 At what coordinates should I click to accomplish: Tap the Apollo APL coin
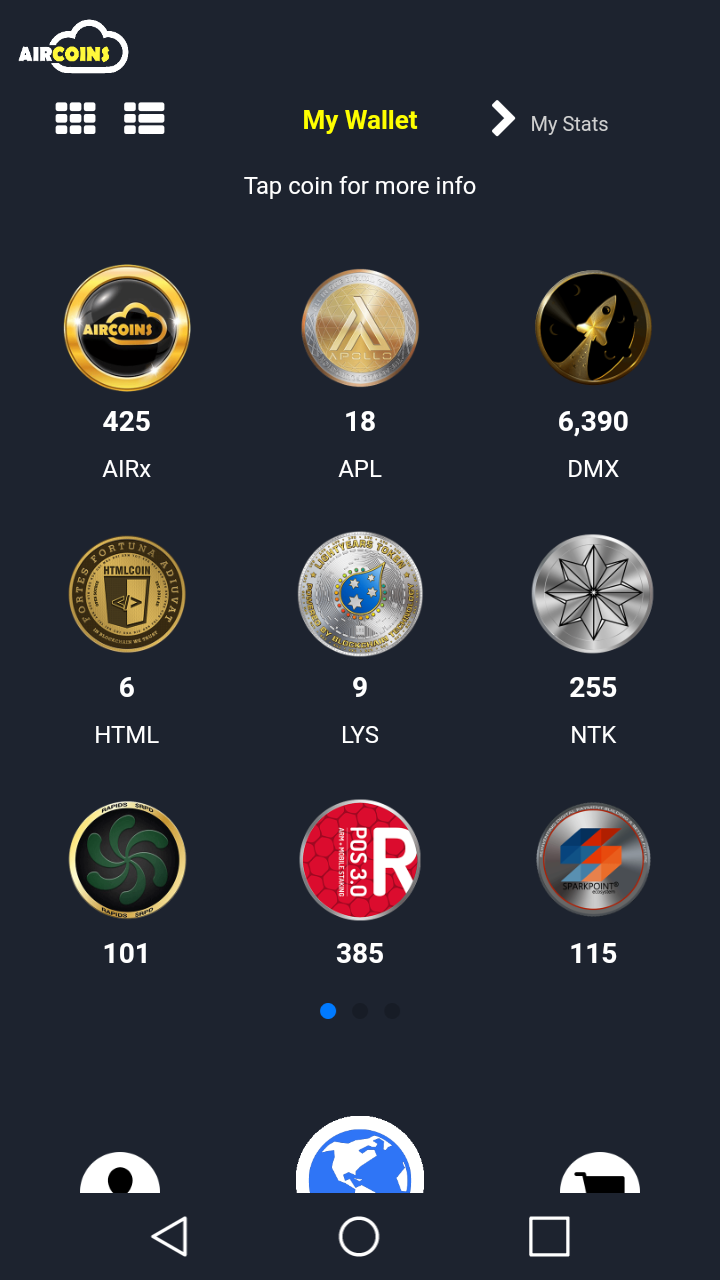tap(360, 328)
